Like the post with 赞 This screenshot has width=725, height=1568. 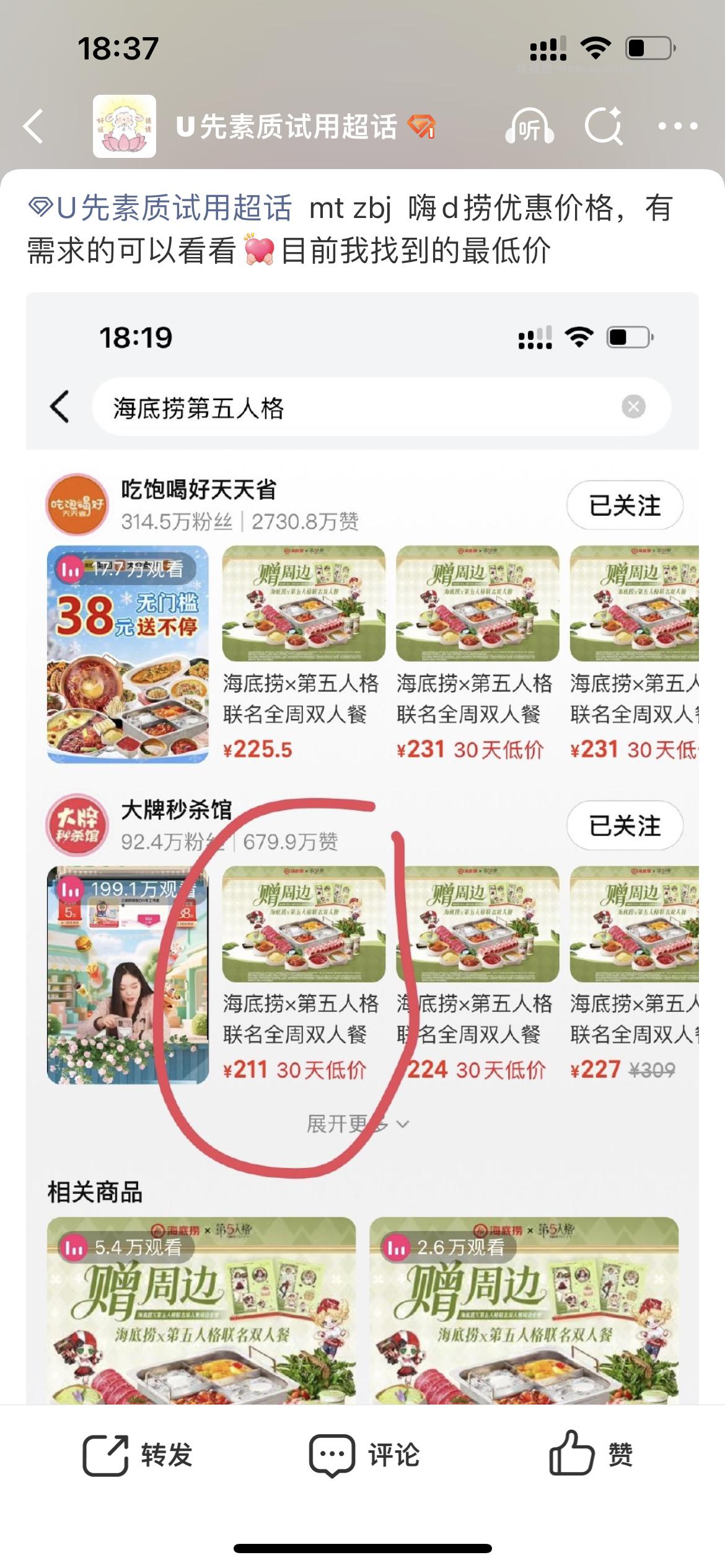pyautogui.click(x=591, y=1453)
